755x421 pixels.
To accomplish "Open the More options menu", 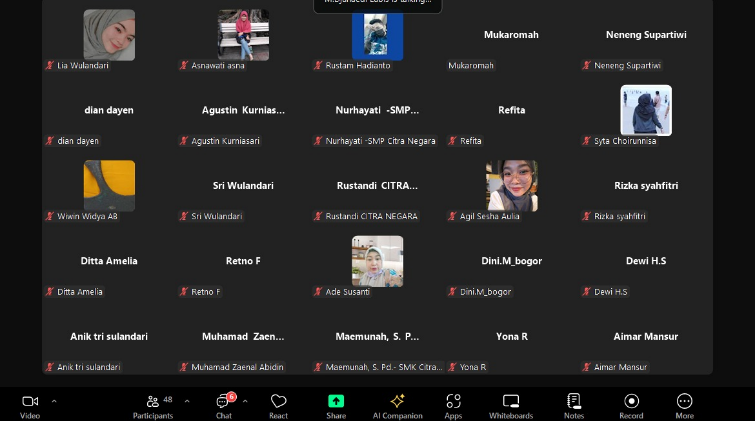I will [x=684, y=404].
